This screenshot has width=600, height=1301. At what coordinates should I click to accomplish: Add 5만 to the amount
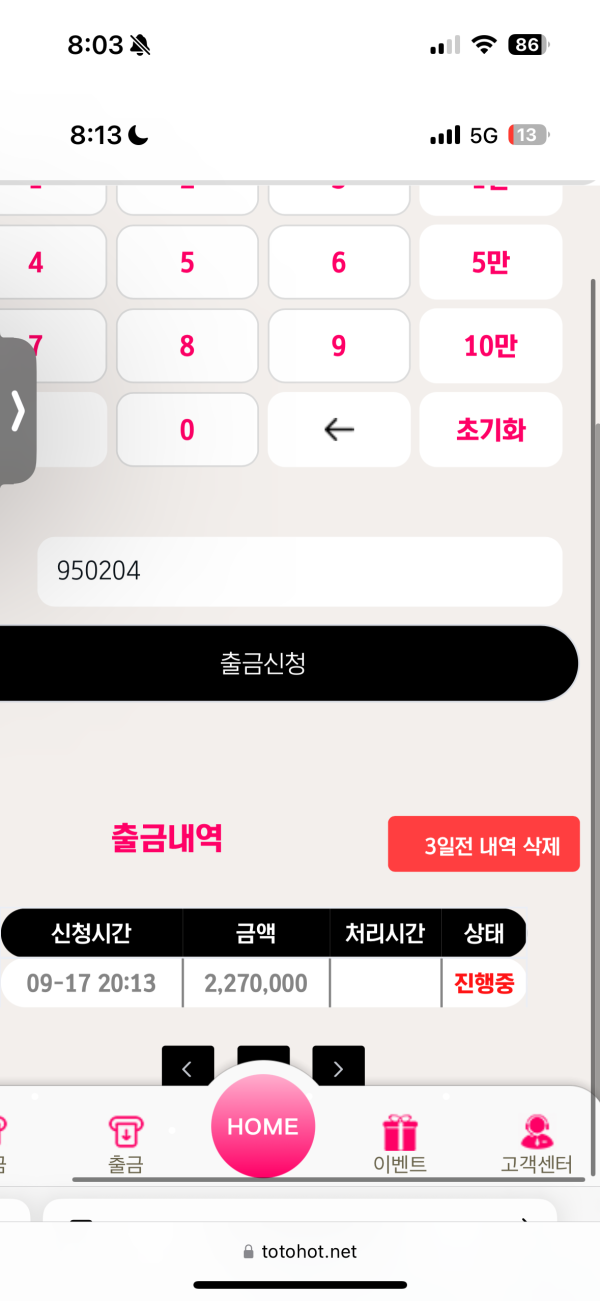(490, 262)
